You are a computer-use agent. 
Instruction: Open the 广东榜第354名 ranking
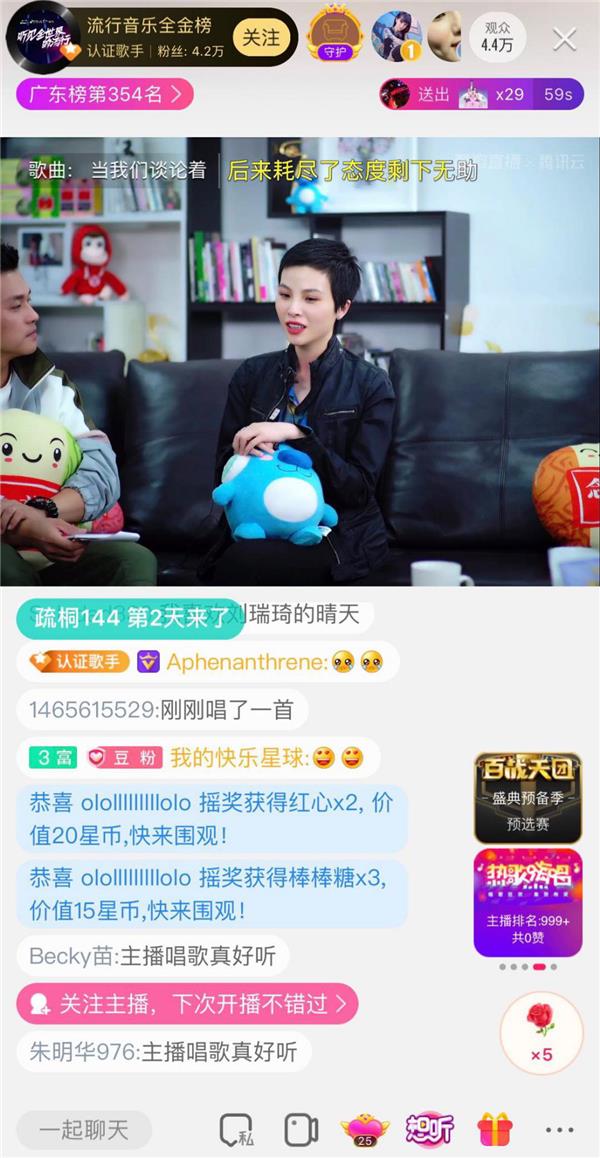click(104, 95)
